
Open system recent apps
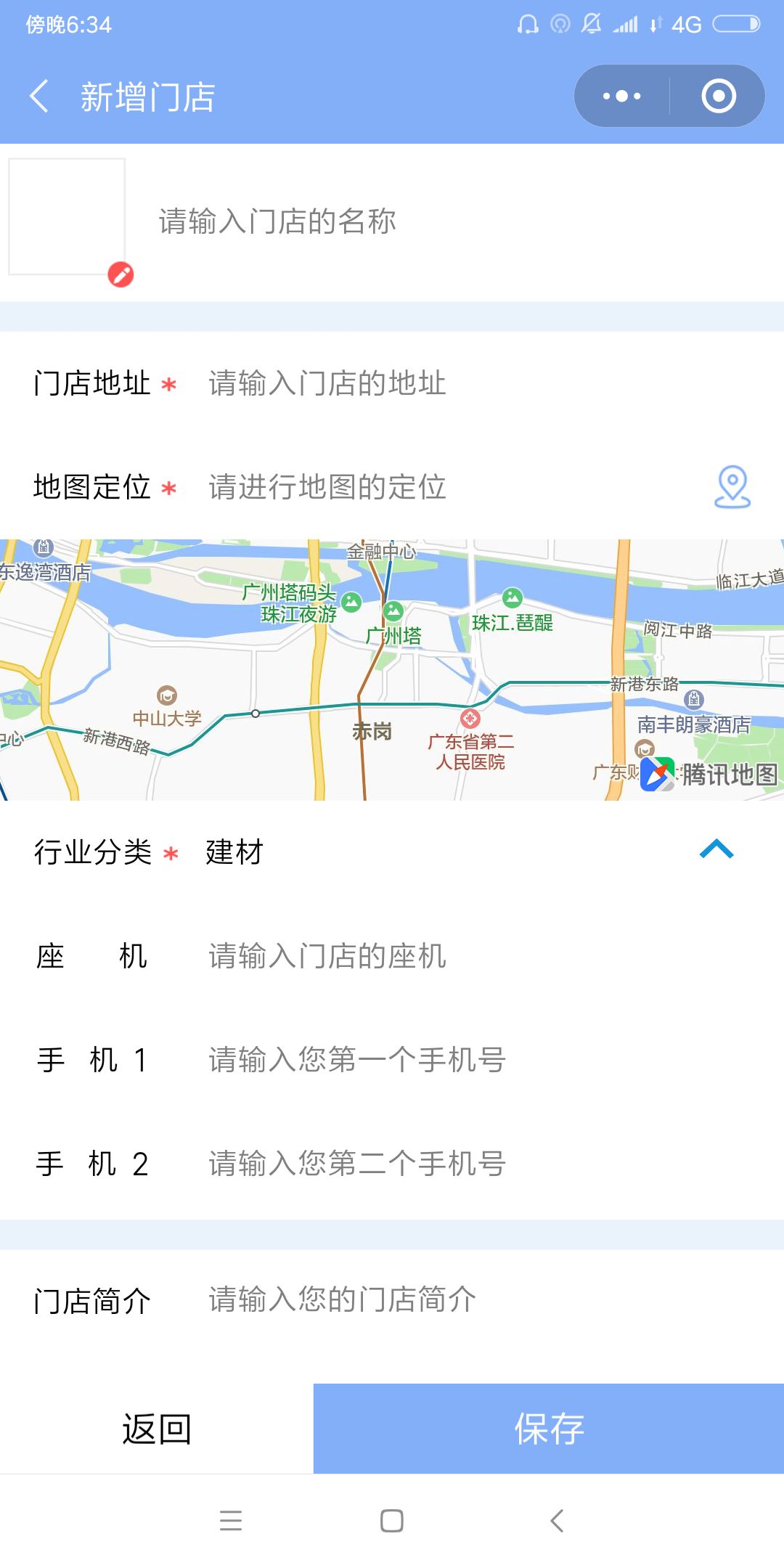[231, 1521]
